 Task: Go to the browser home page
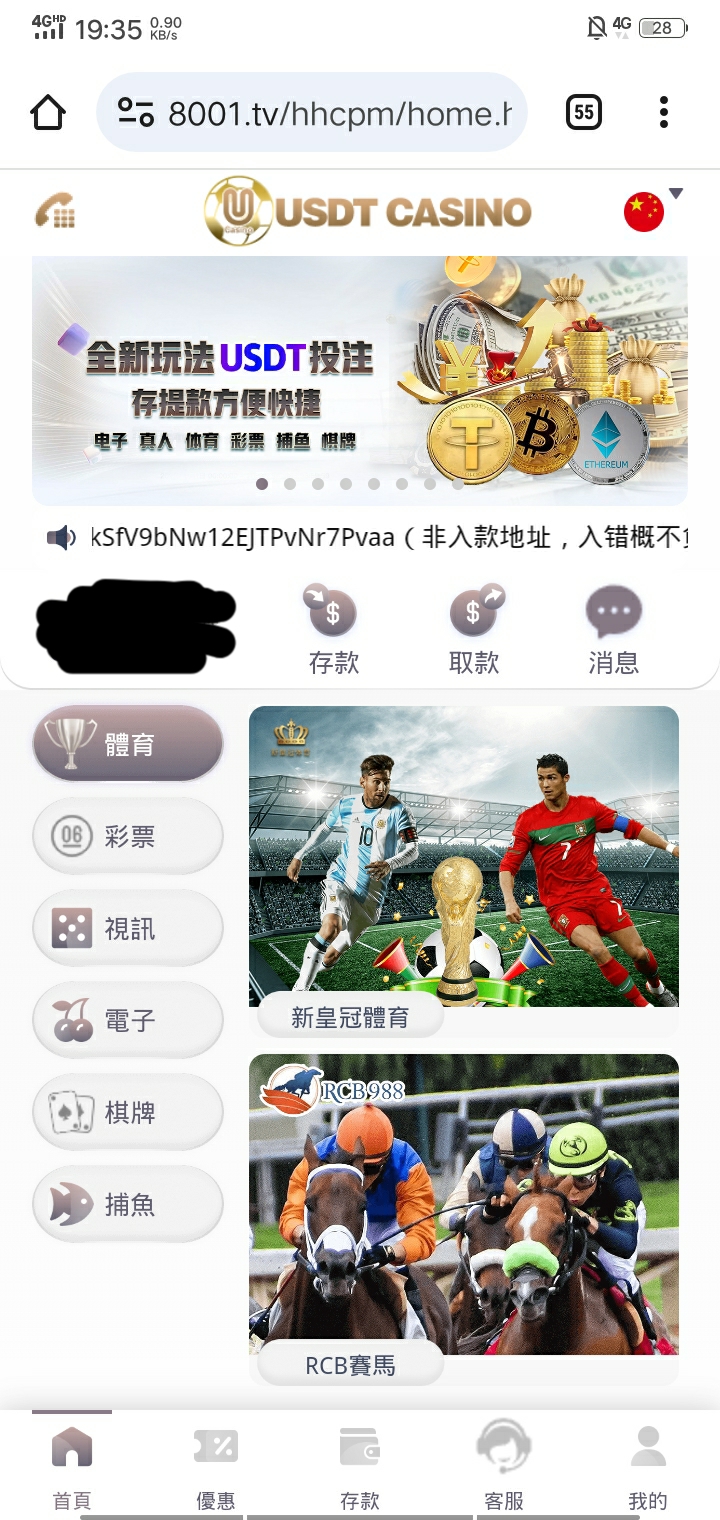coord(48,113)
